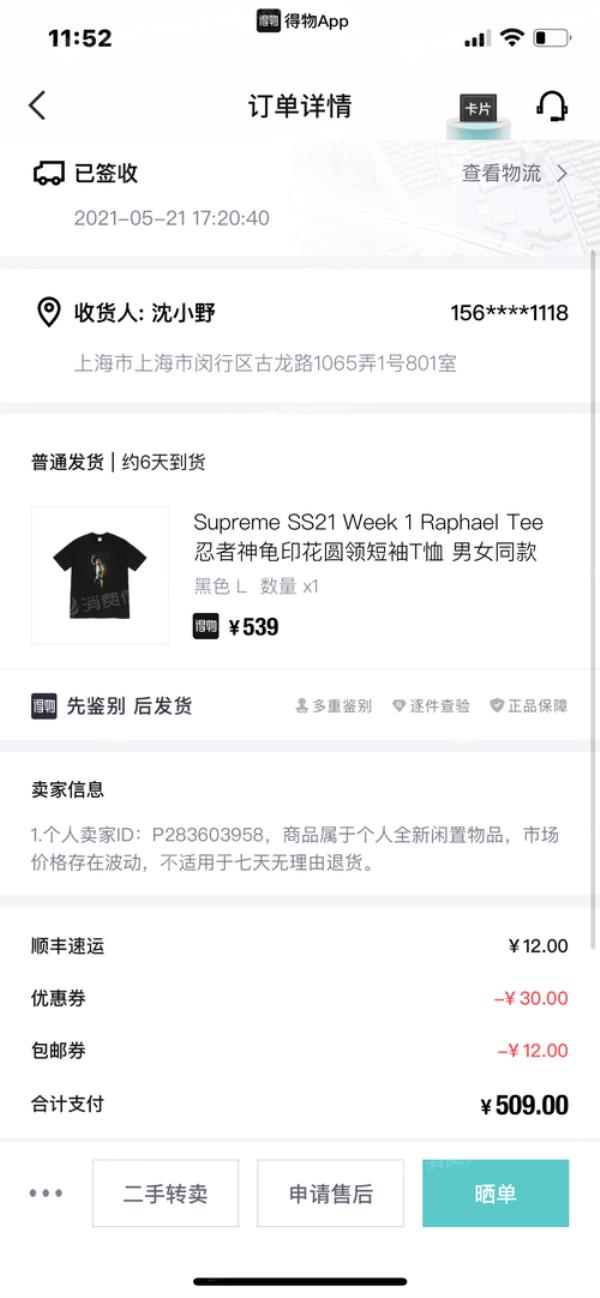Image resolution: width=600 pixels, height=1298 pixels.
Task: Tap the 二手转卖 resale button
Action: (166, 1193)
